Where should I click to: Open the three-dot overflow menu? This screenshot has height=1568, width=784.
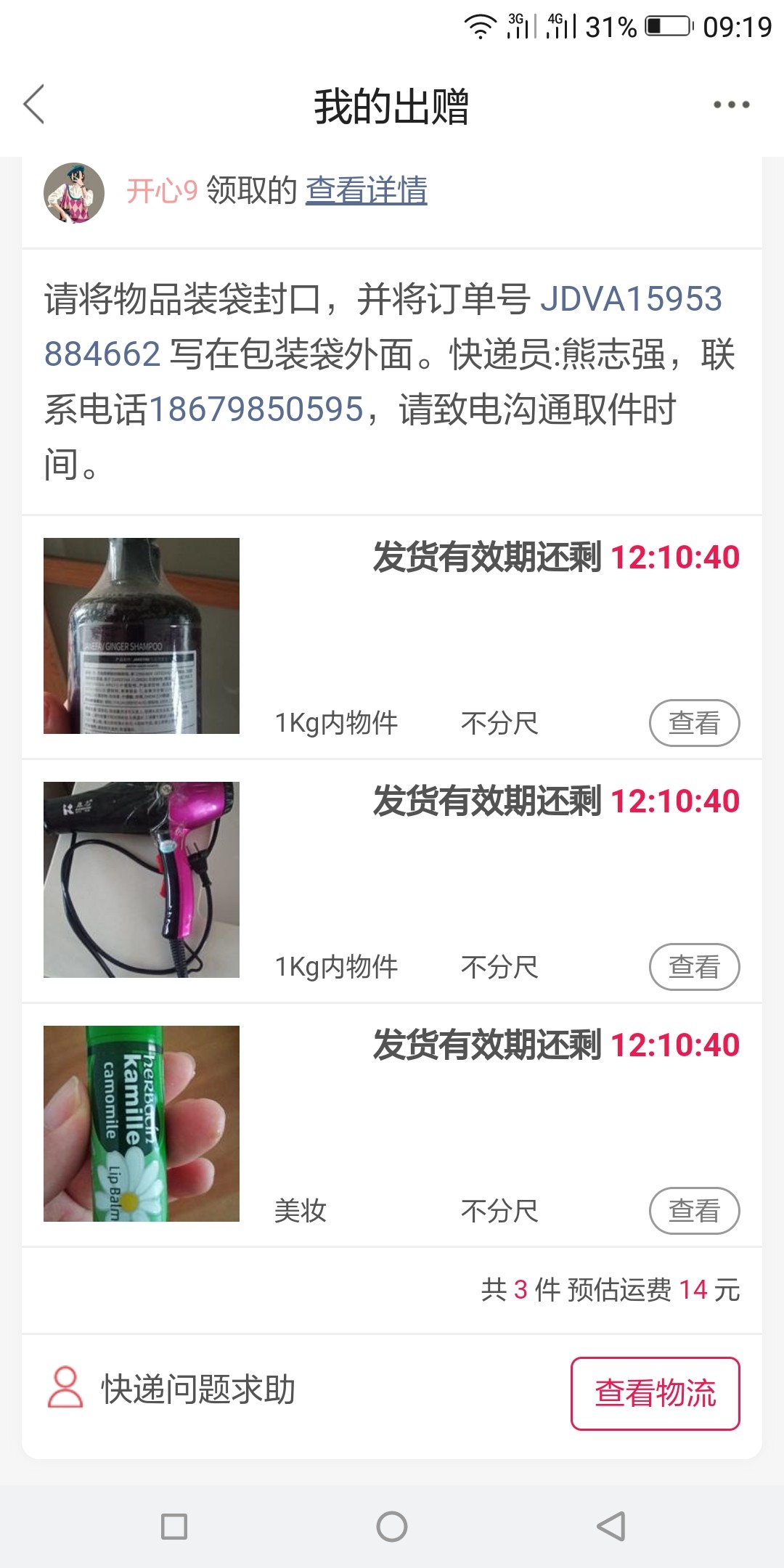point(731,105)
